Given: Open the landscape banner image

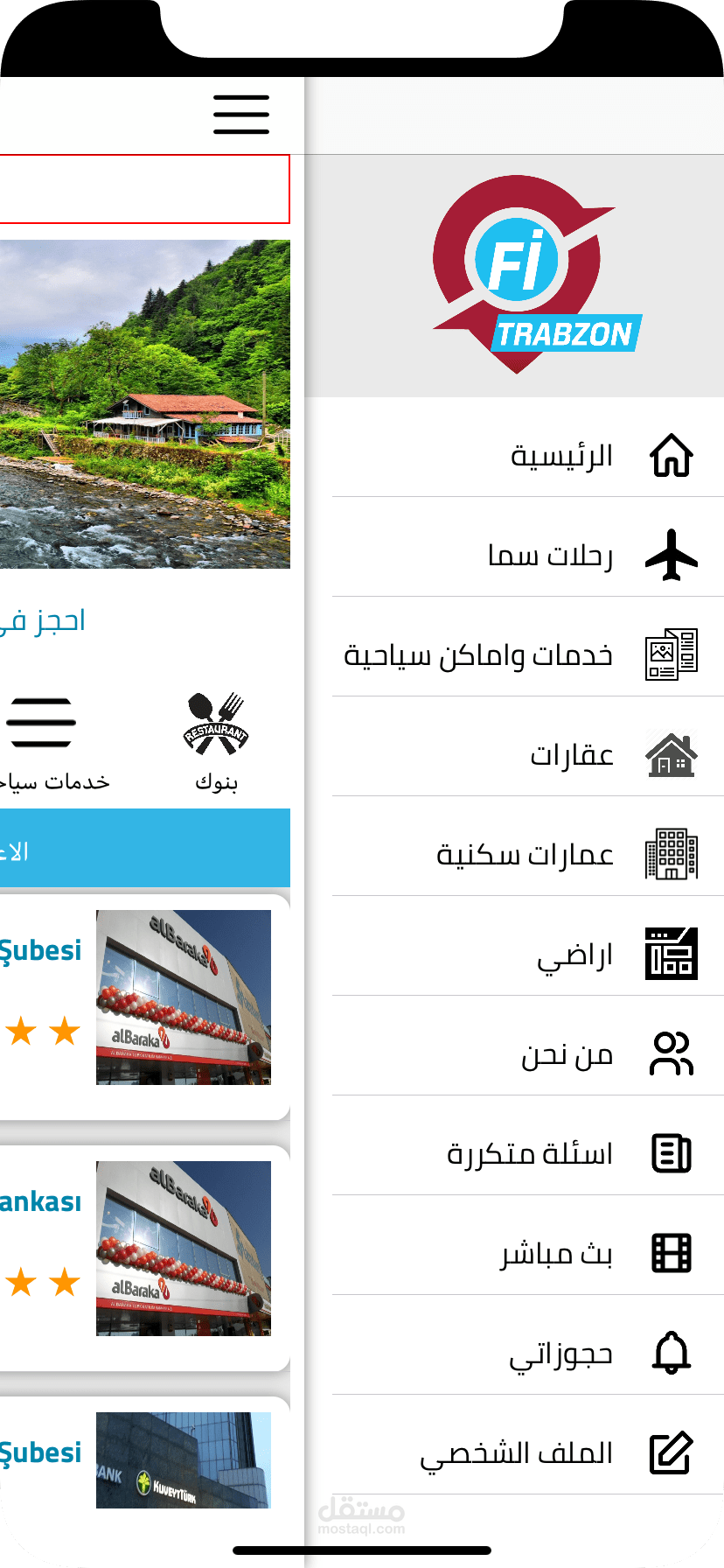Looking at the screenshot, I should pos(144,404).
